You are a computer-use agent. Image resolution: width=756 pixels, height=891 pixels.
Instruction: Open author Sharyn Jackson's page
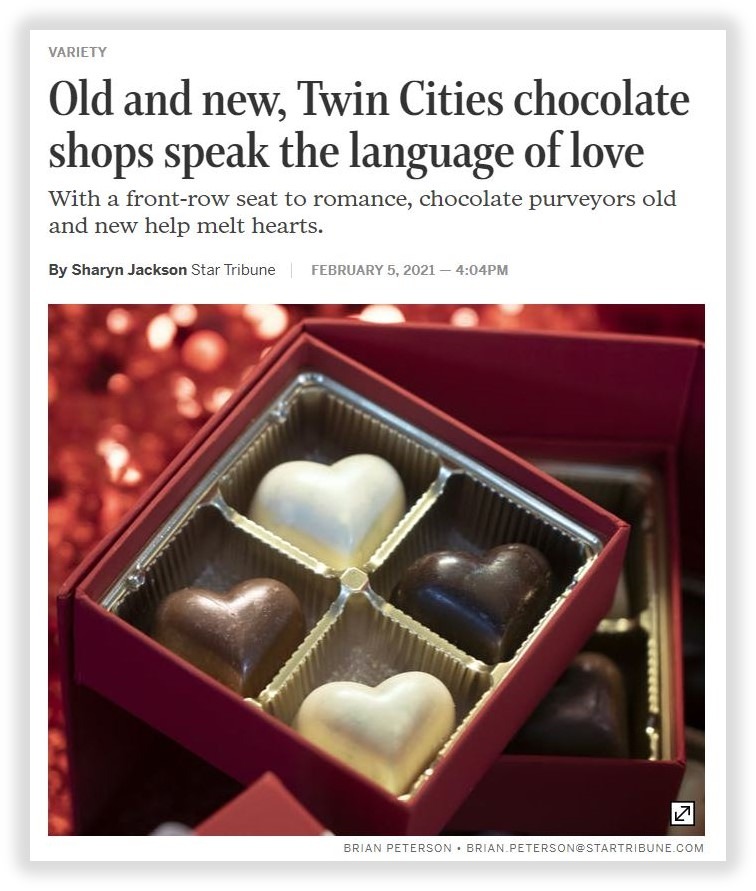point(128,270)
